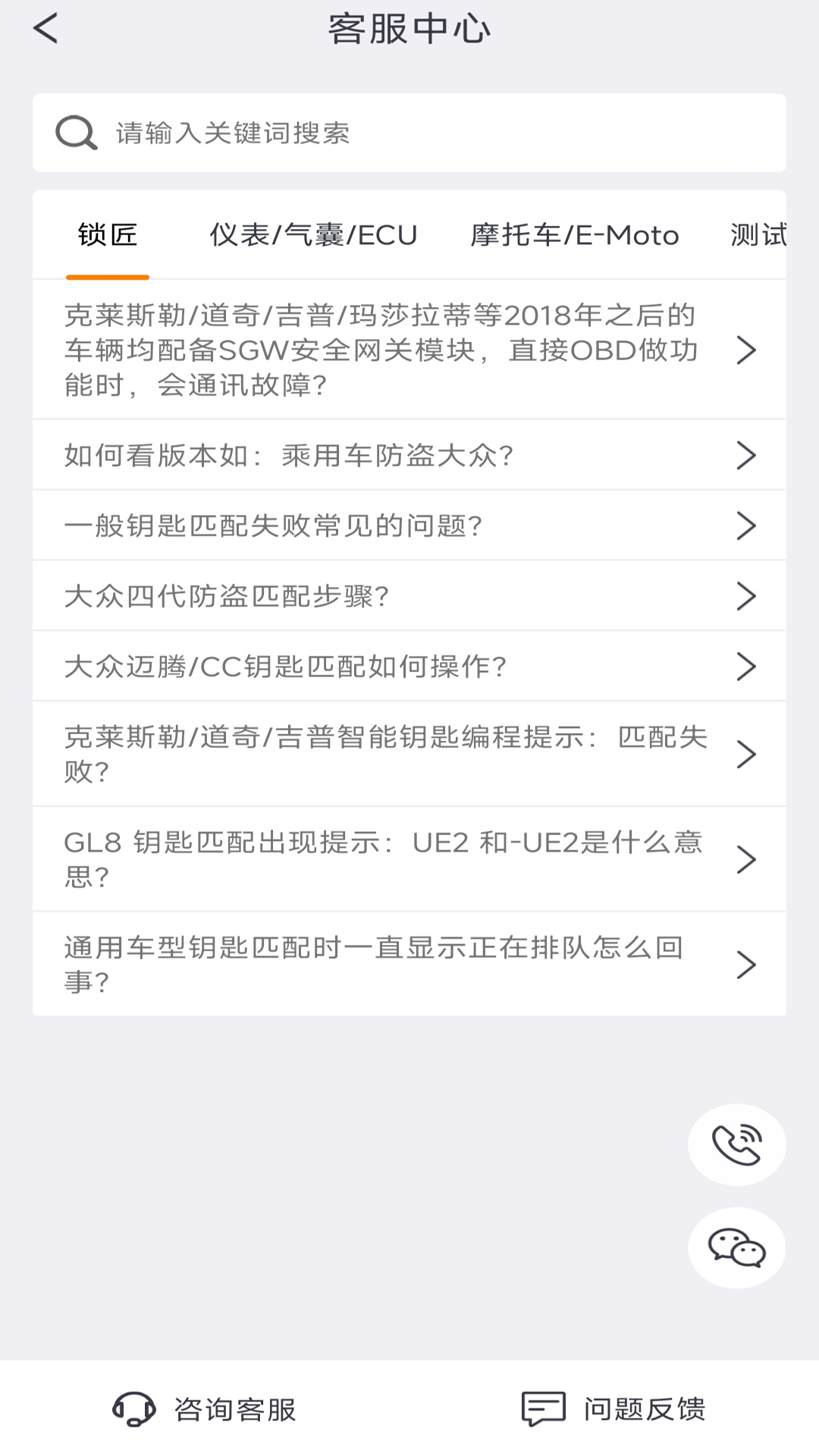The image size is (819, 1456).
Task: Select the 摩托车/E-Moto tab
Action: [x=574, y=235]
